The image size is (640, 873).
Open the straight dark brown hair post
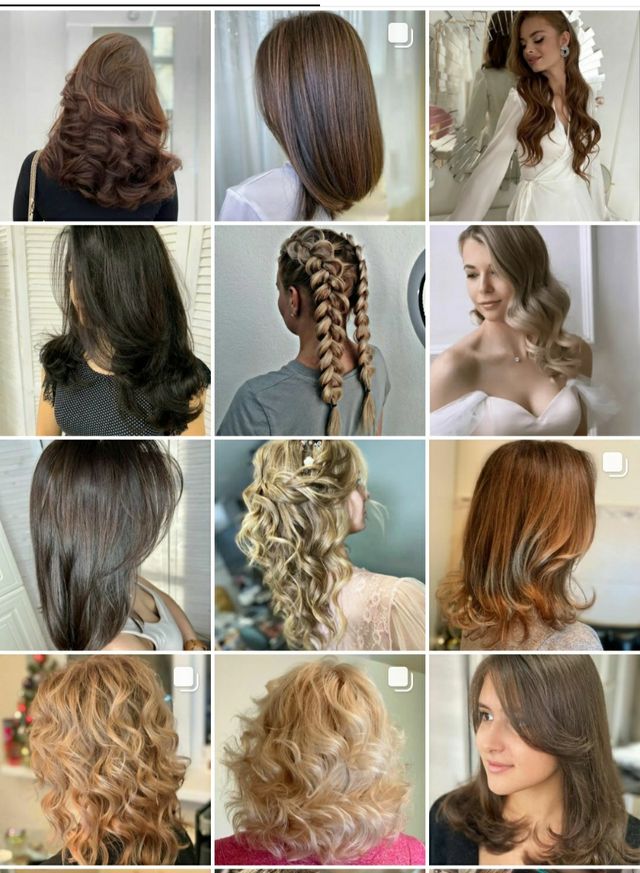[105, 545]
